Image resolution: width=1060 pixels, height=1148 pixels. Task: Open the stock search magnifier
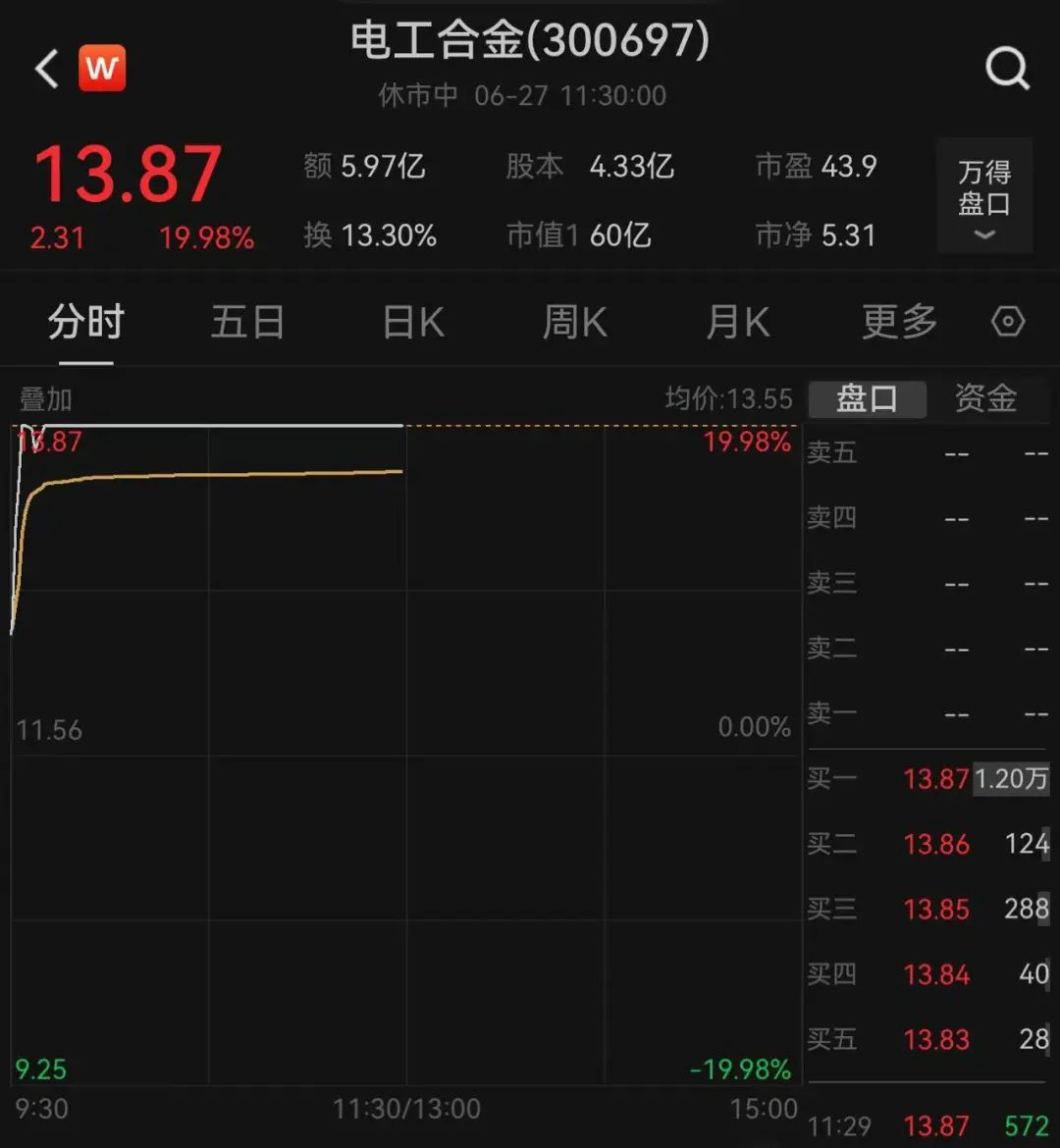(x=1007, y=70)
